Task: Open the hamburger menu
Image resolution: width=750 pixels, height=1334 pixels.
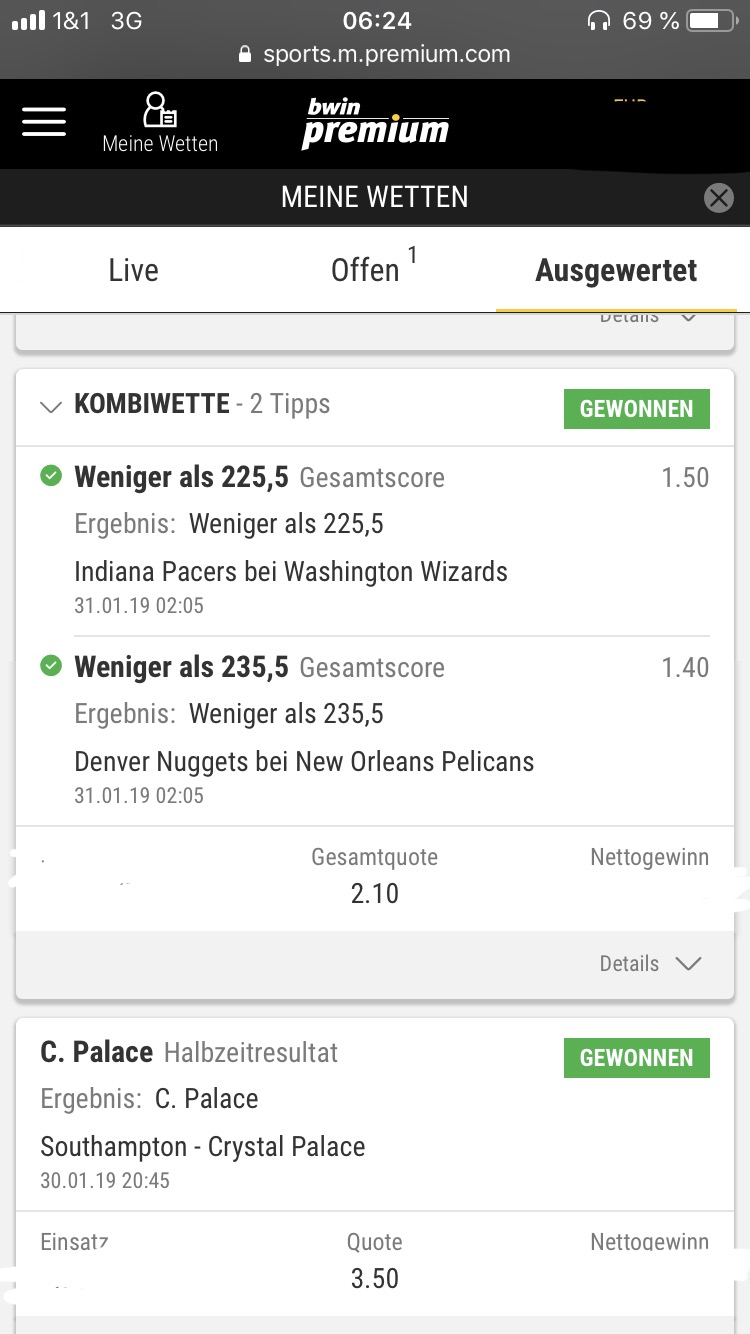Action: tap(44, 122)
